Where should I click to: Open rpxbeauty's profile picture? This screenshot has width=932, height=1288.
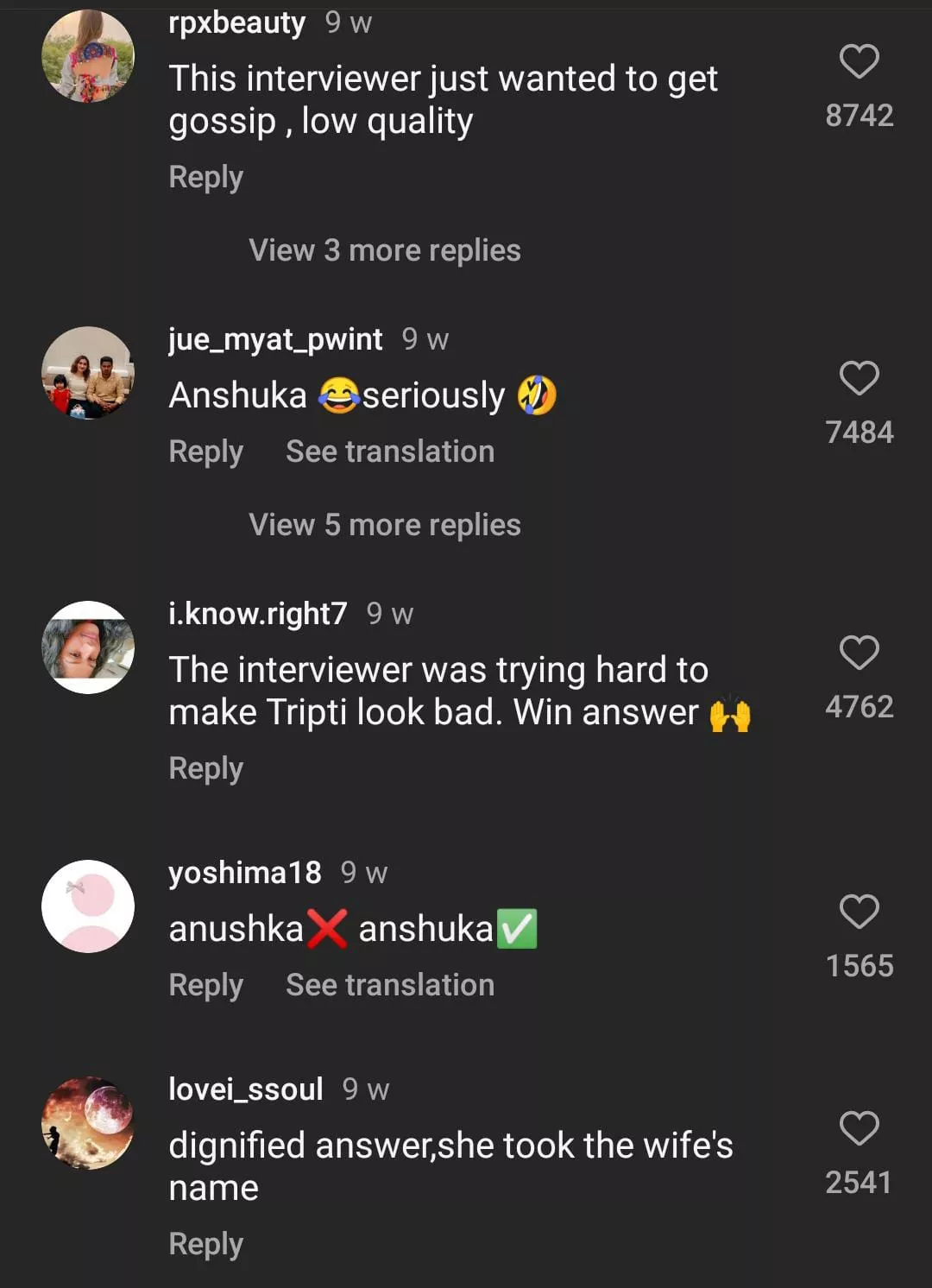click(x=88, y=56)
